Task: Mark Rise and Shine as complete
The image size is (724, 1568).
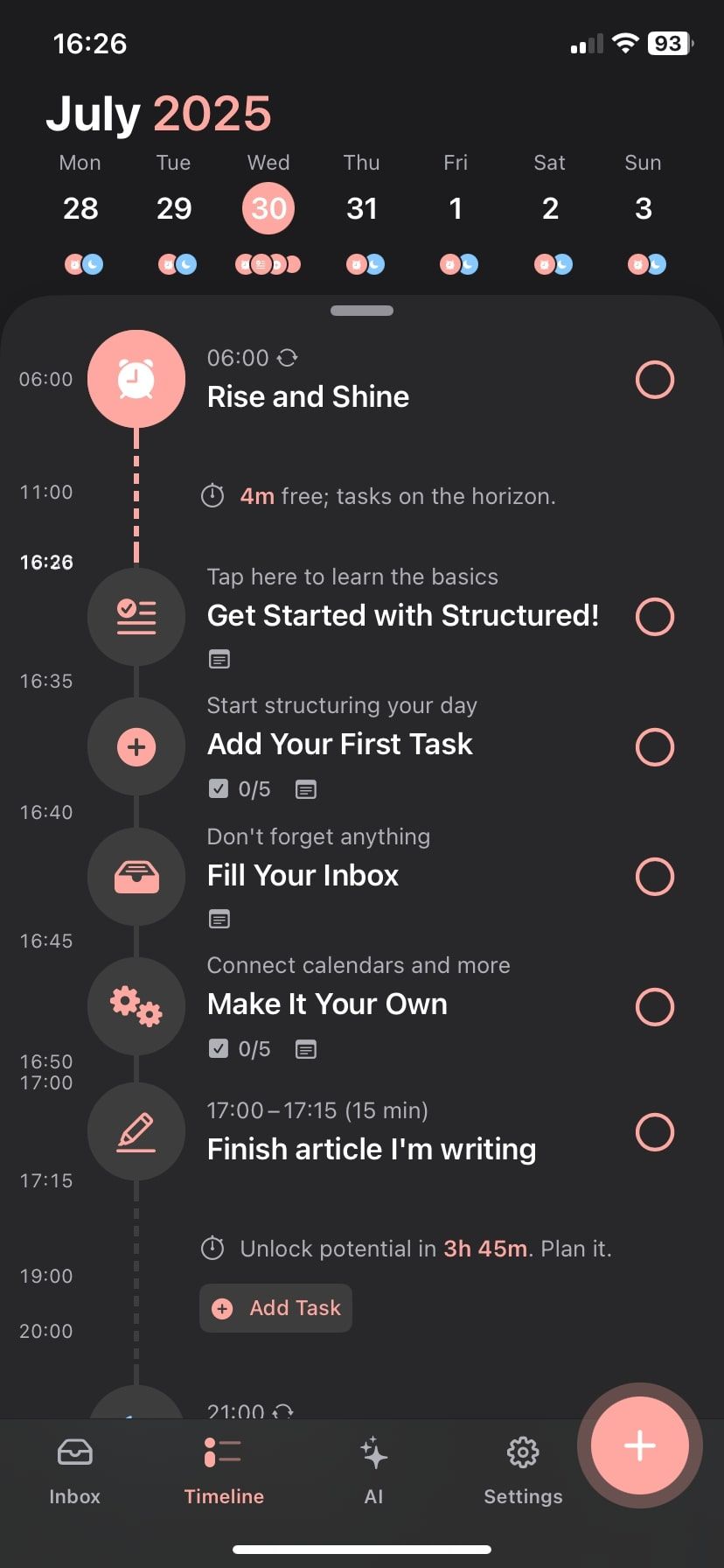Action: coord(654,380)
